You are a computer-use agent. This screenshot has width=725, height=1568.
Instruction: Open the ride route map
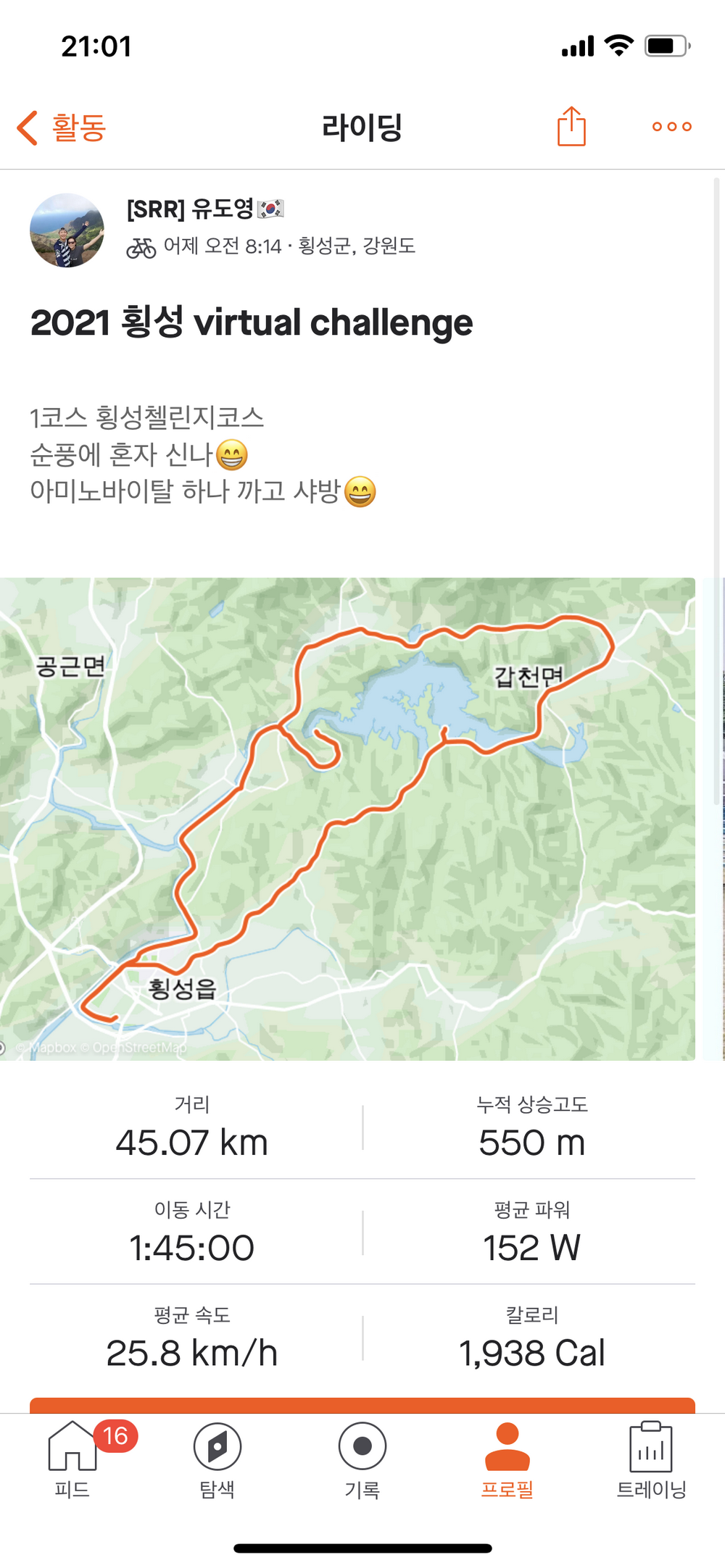[348, 819]
